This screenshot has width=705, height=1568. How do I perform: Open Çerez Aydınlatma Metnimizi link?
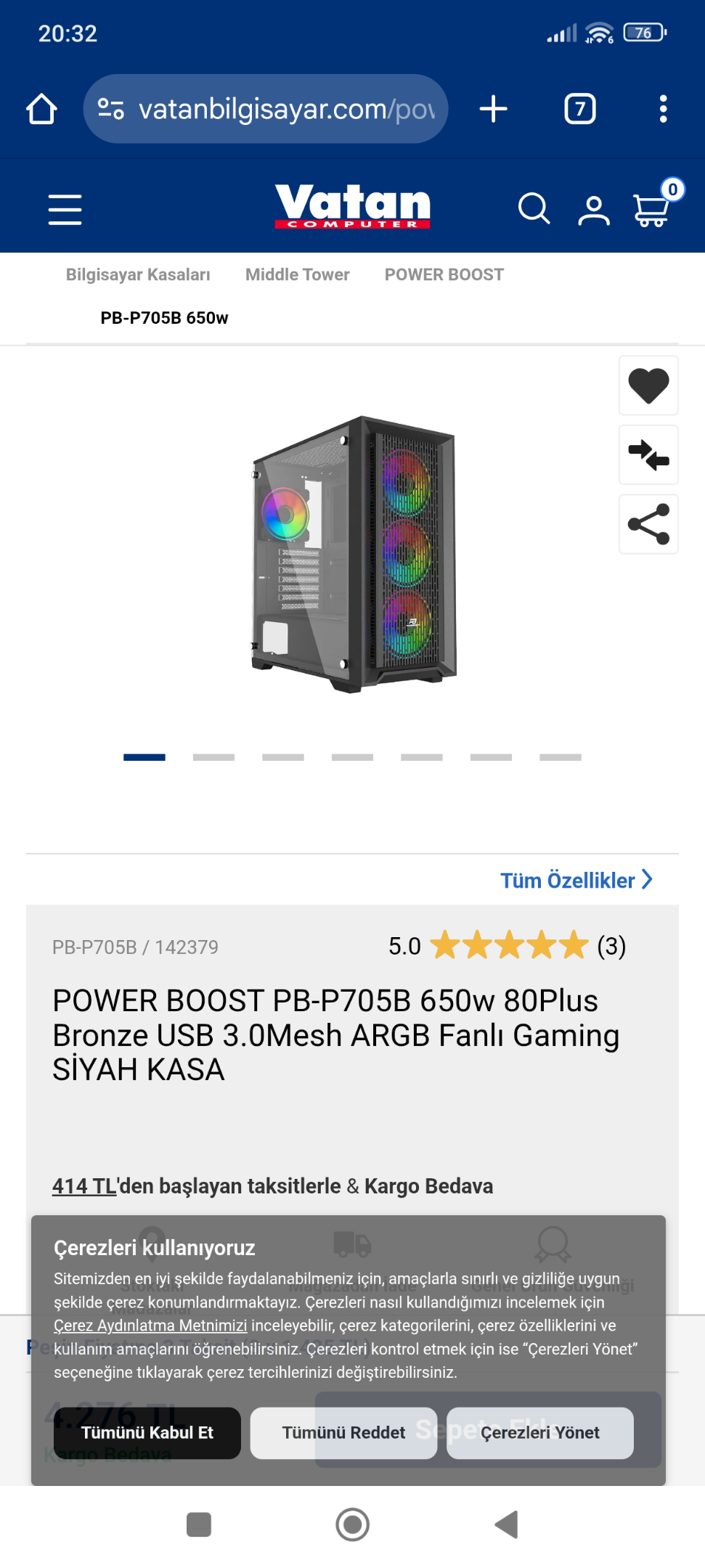point(150,1326)
